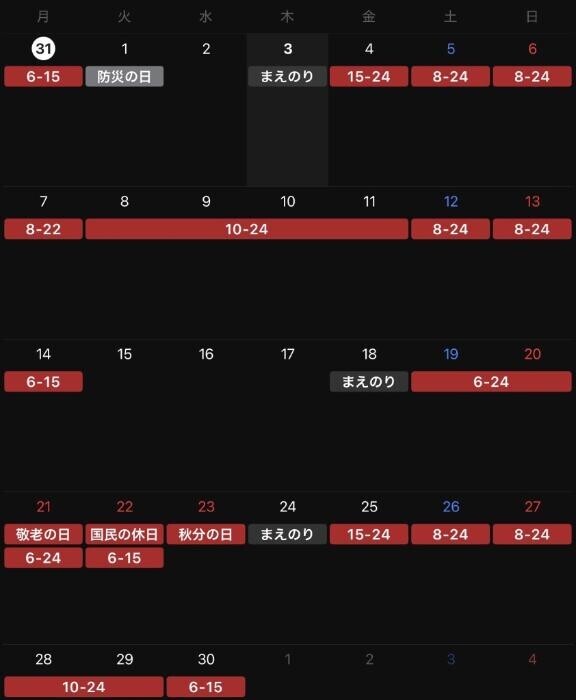Open the 秋分の日 holiday on the 23rd
This screenshot has height=700, width=576.
(206, 534)
